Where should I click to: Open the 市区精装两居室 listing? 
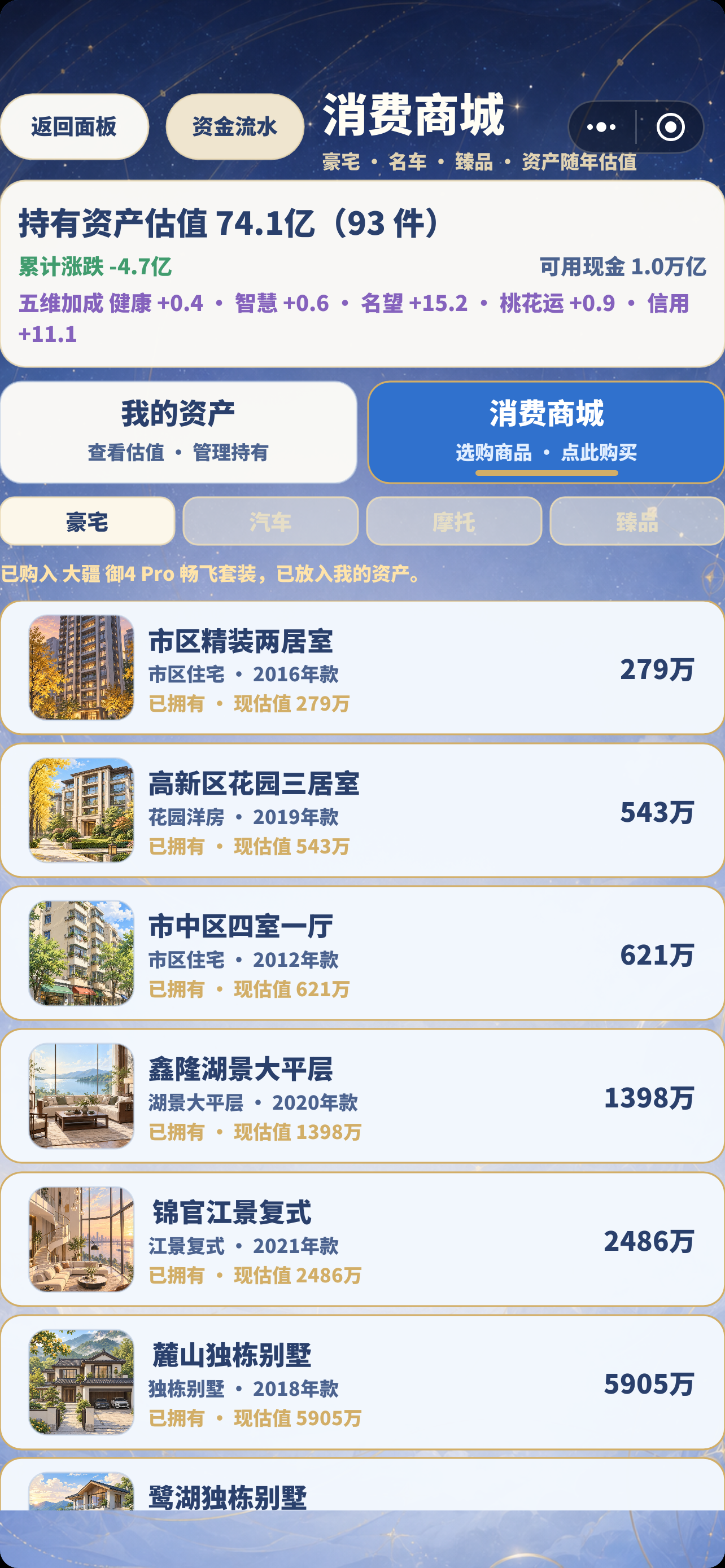click(x=362, y=667)
